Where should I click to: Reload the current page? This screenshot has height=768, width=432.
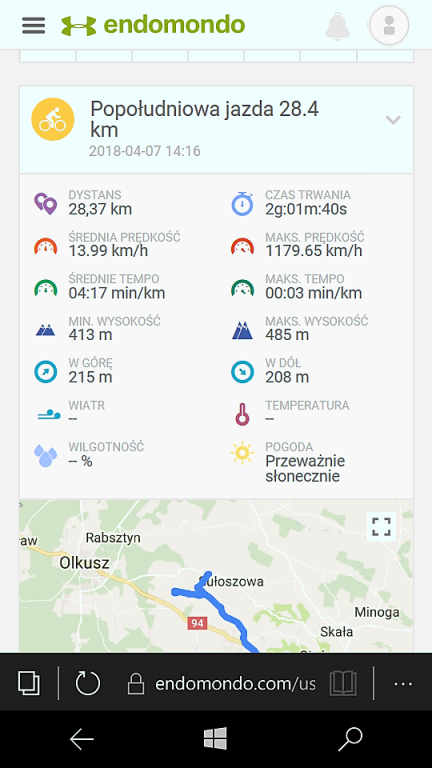coord(88,683)
